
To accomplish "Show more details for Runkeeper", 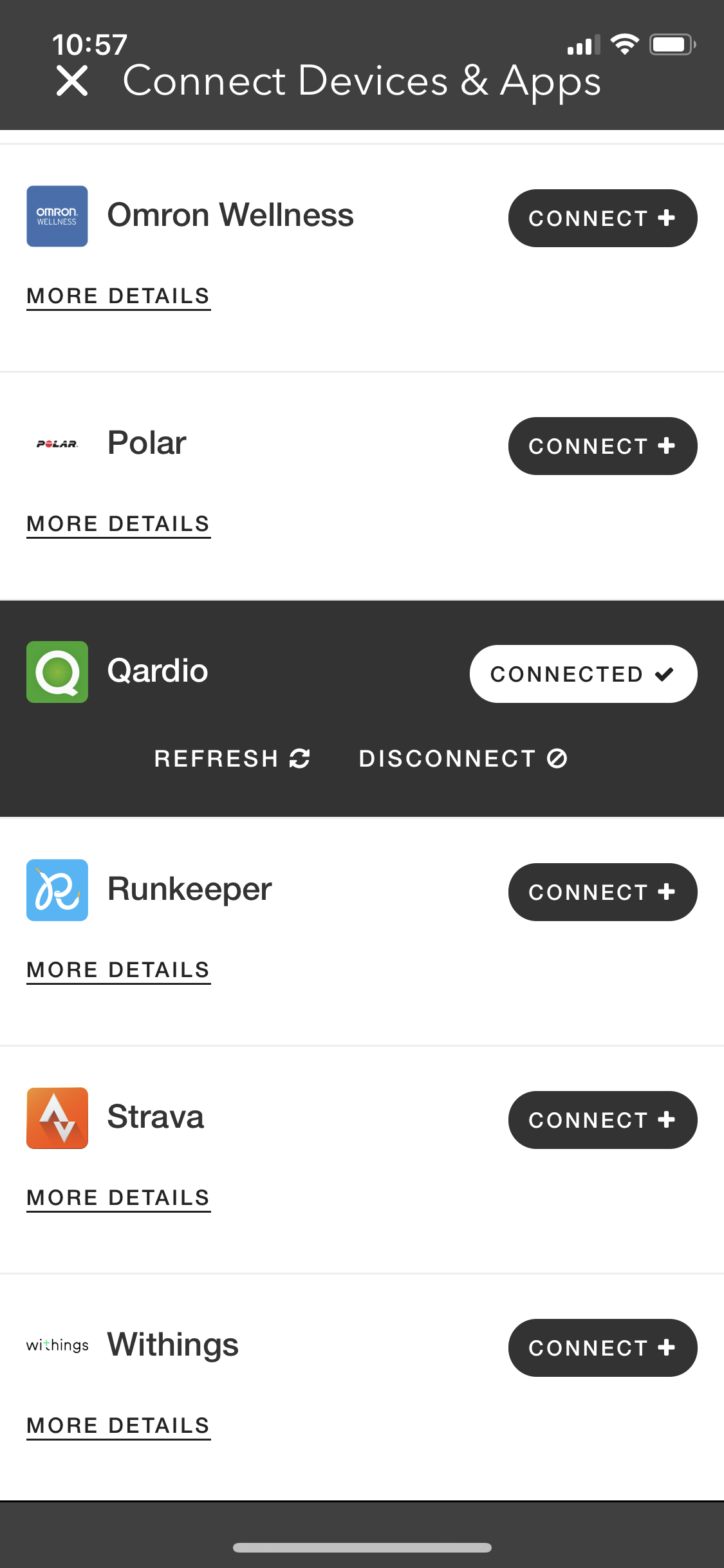I will click(118, 971).
